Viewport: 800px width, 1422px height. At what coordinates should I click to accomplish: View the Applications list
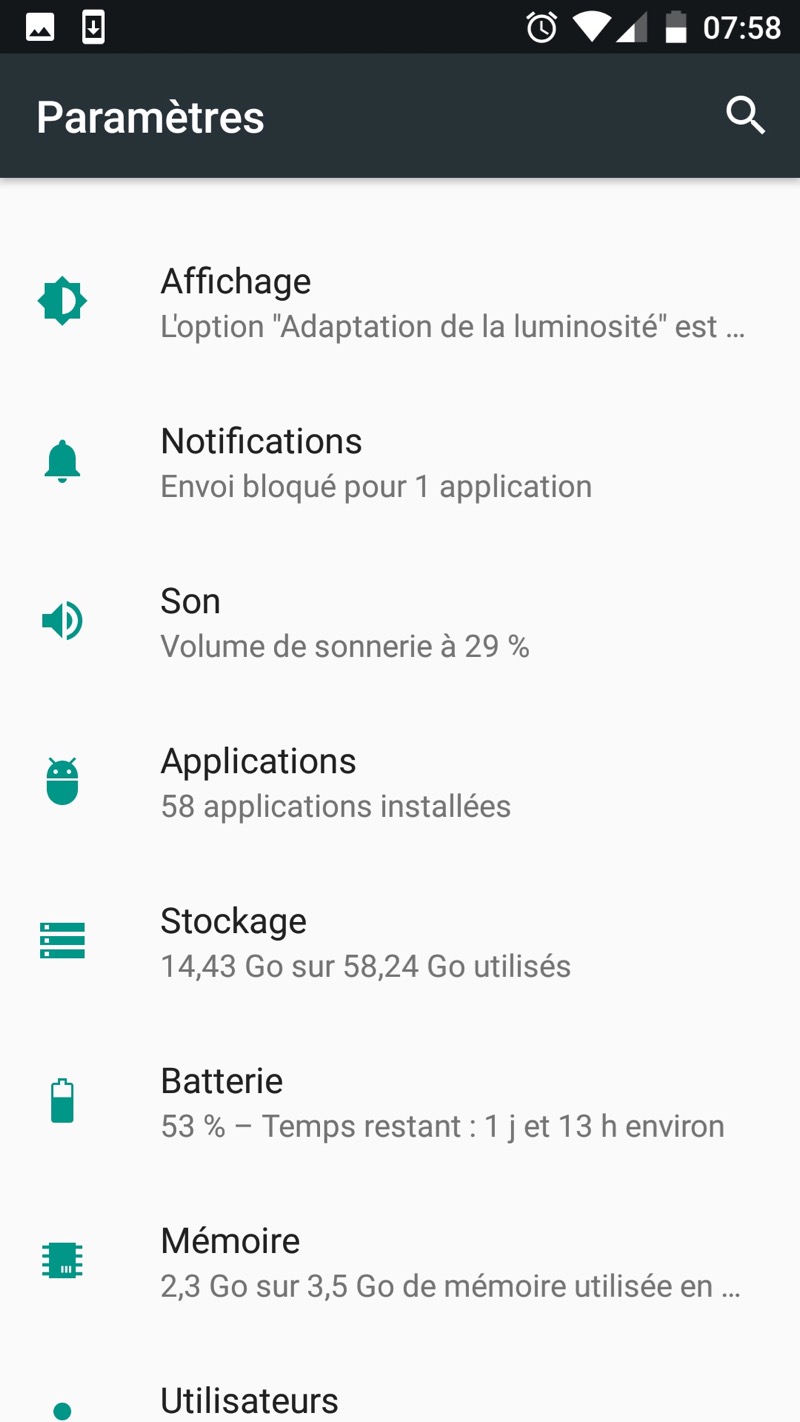pos(400,782)
